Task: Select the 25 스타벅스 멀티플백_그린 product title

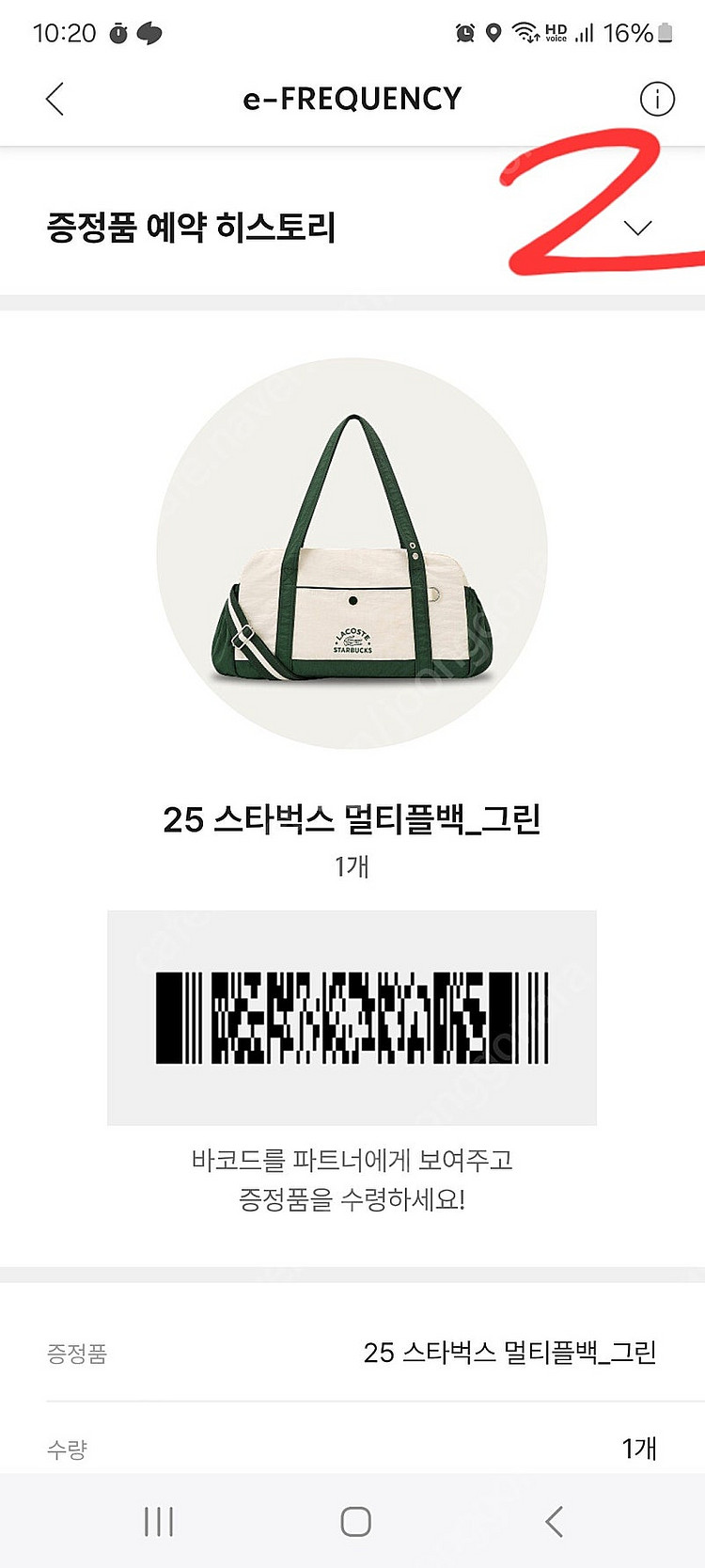Action: [352, 817]
